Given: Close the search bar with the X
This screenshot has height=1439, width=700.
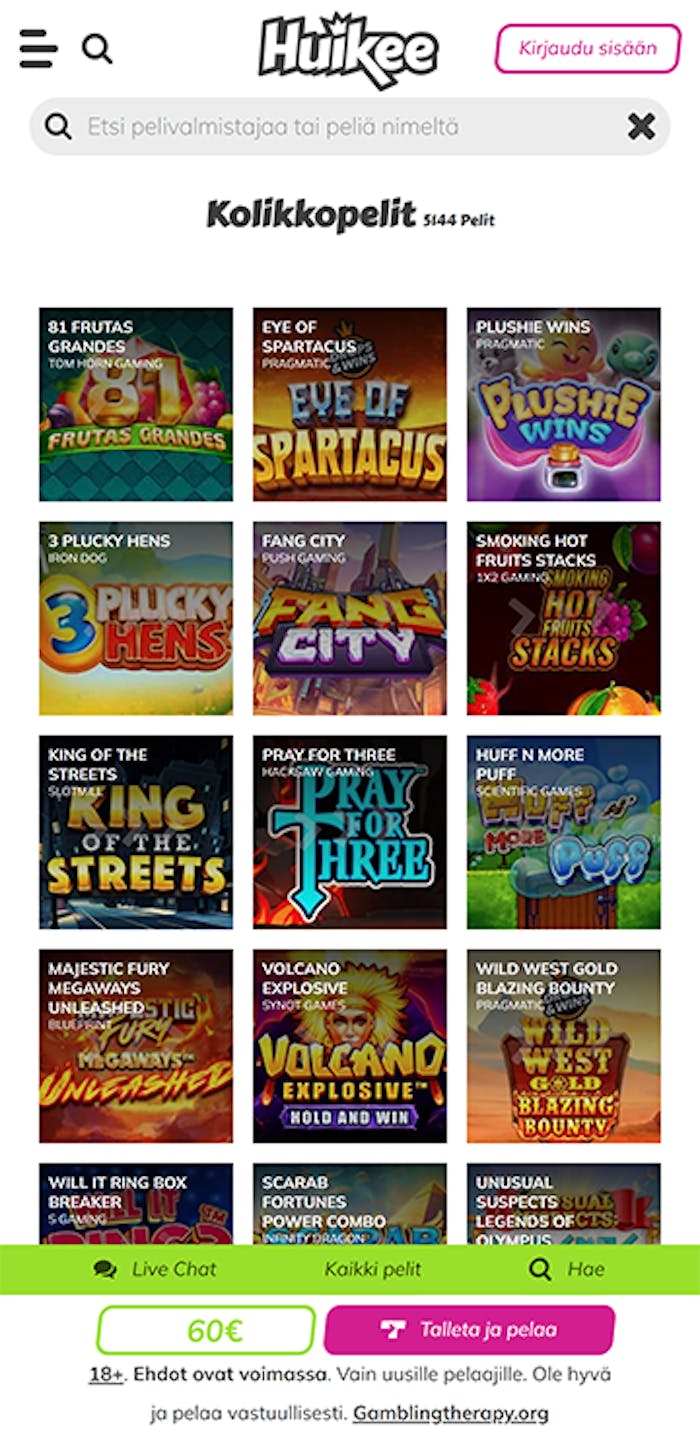Looking at the screenshot, I should tap(641, 126).
